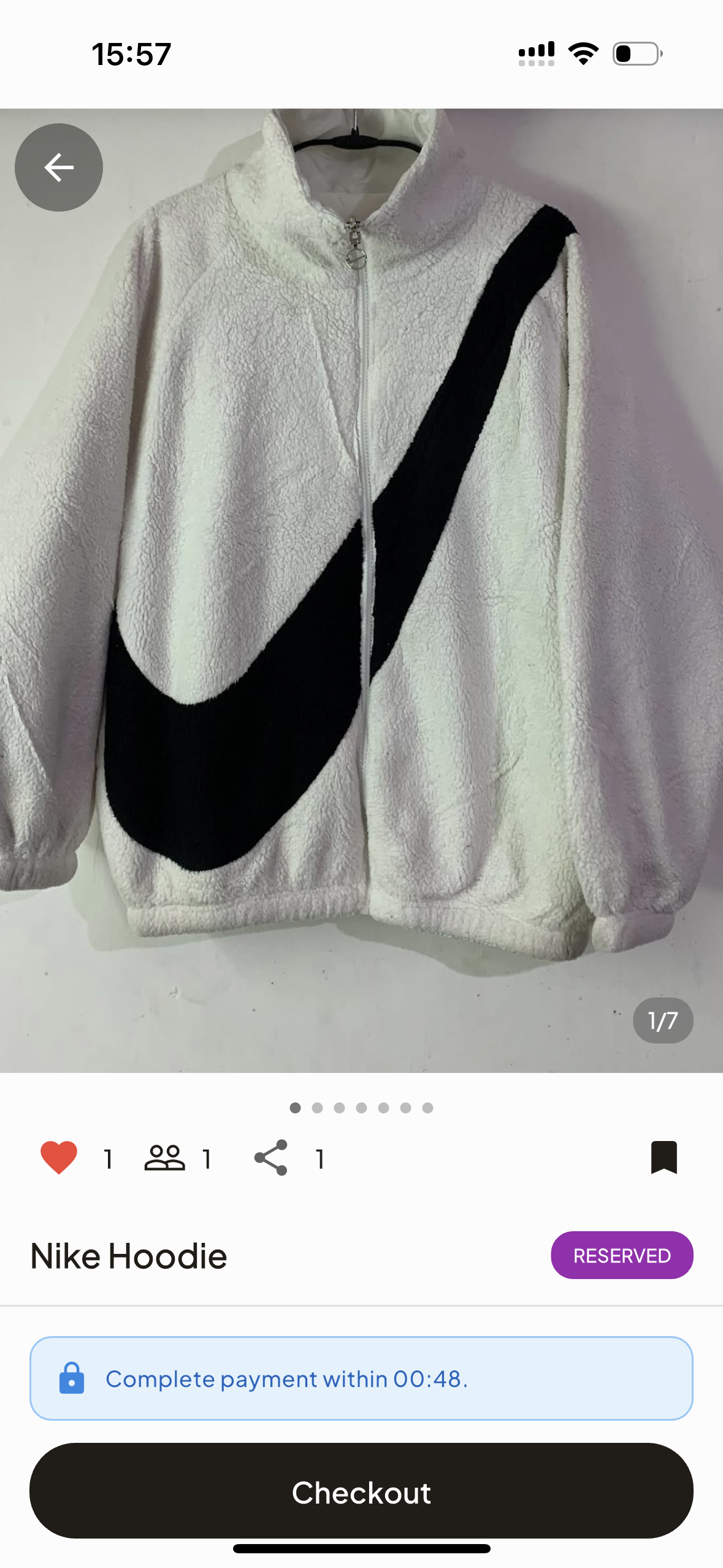
Task: Tap the back arrow to leave the listing
Action: [x=58, y=167]
